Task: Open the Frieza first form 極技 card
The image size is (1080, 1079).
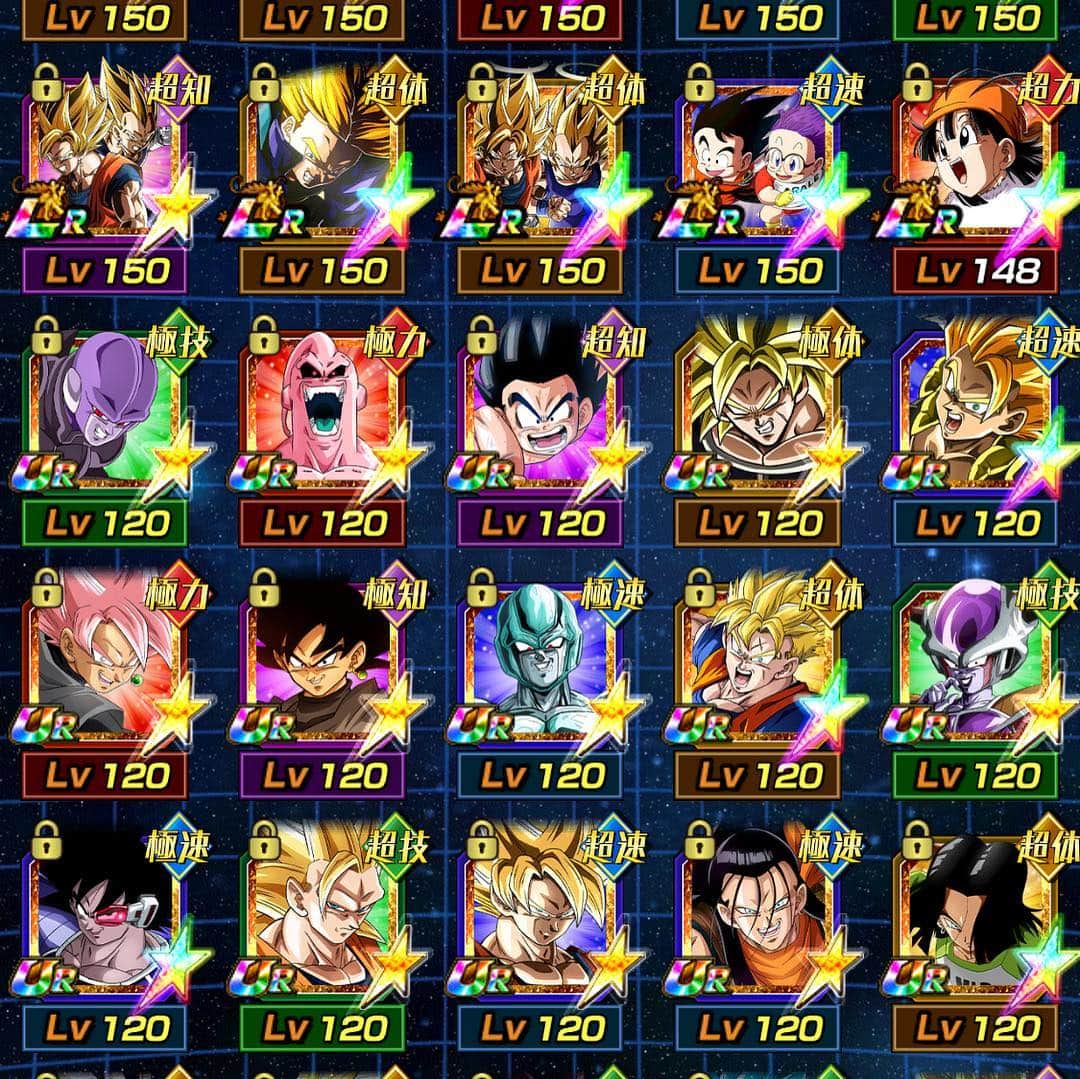Action: 975,660
